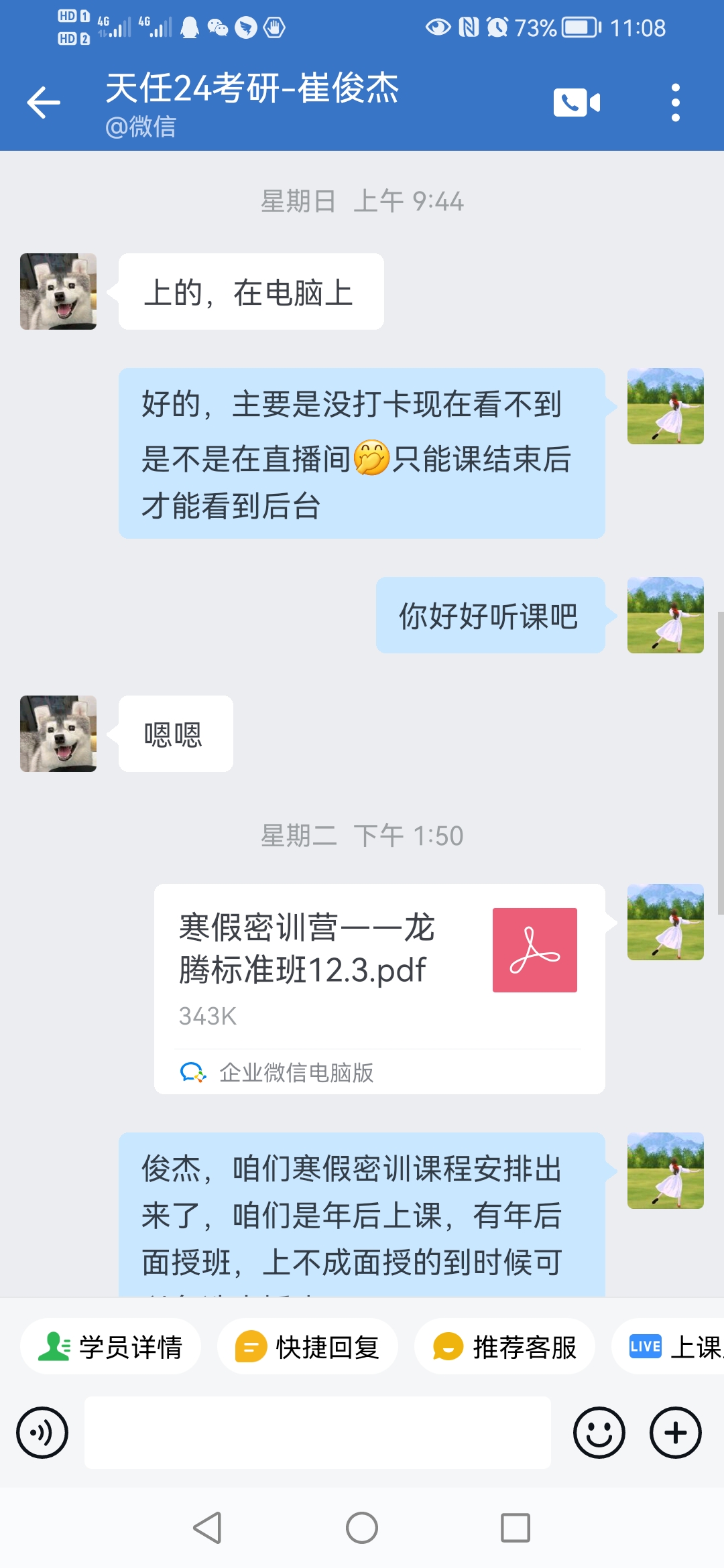Focus the message text field

point(318,1433)
